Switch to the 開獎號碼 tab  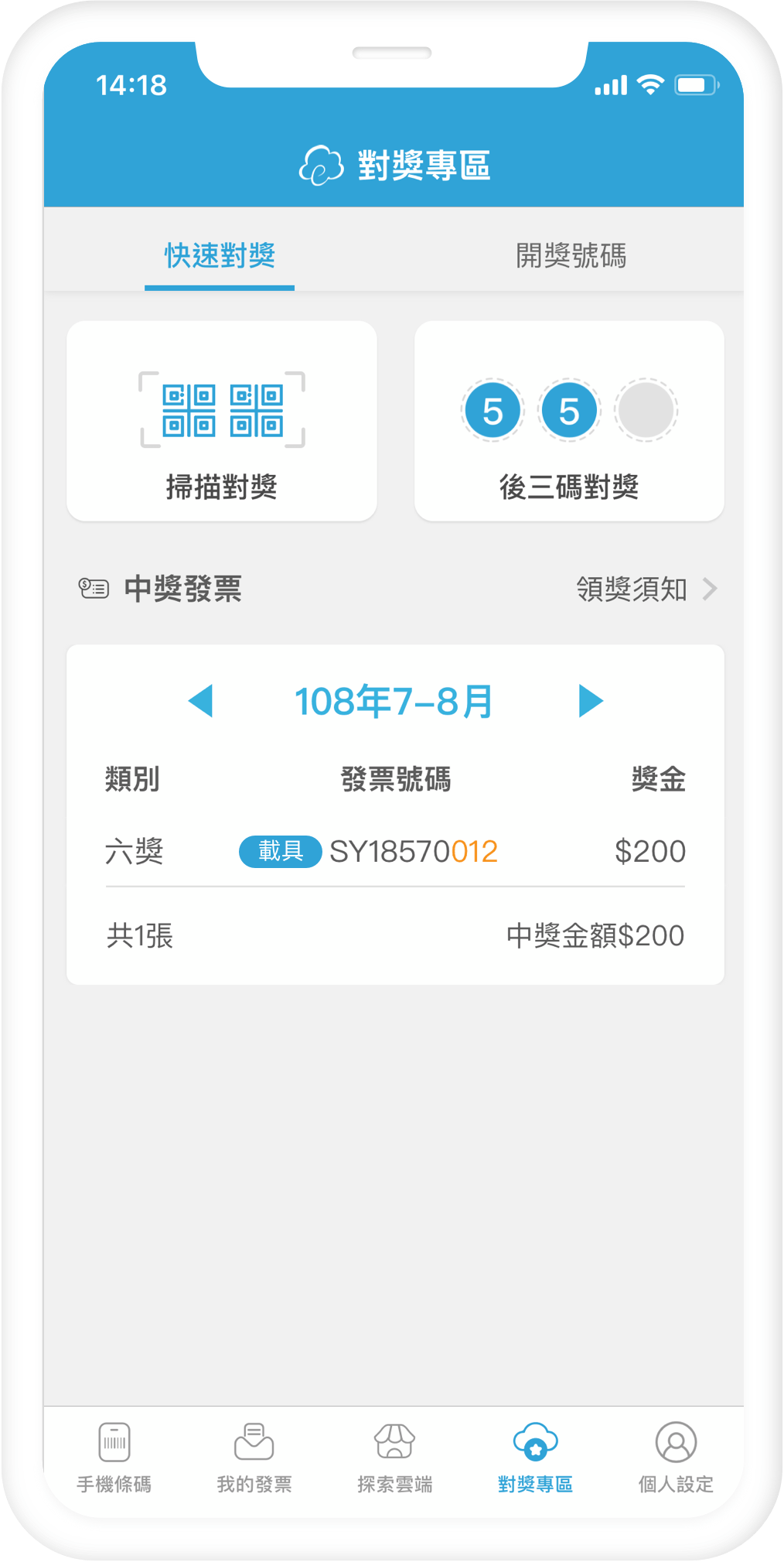[571, 255]
